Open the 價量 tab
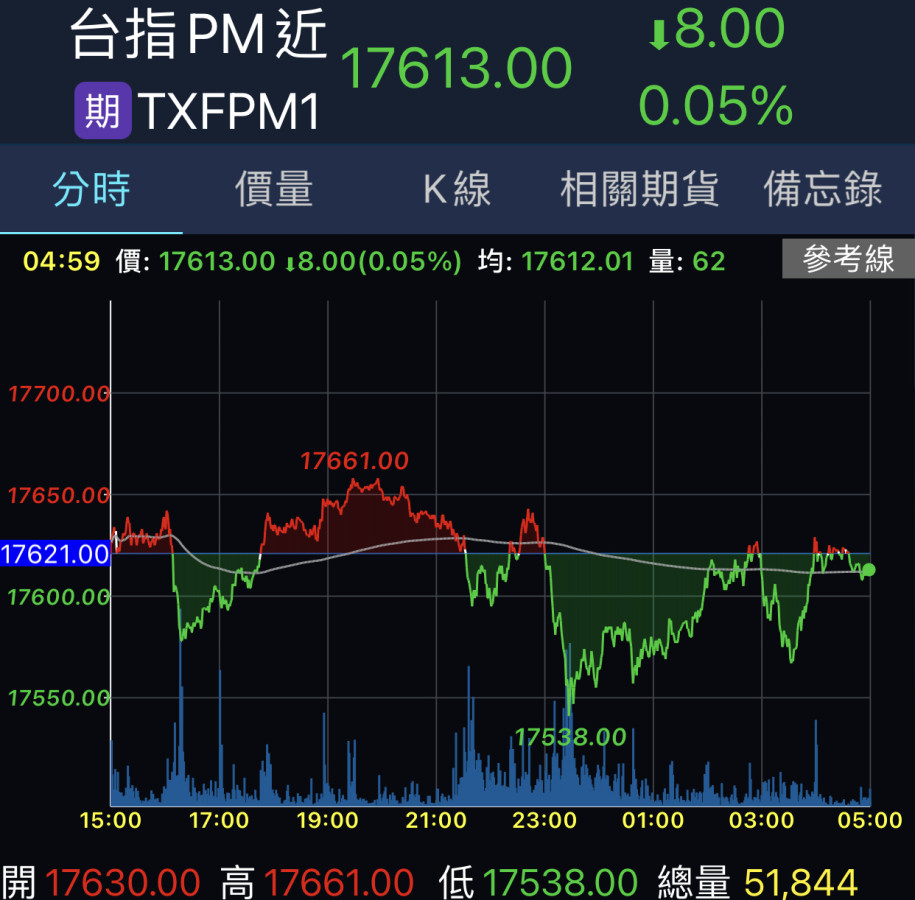 click(274, 189)
